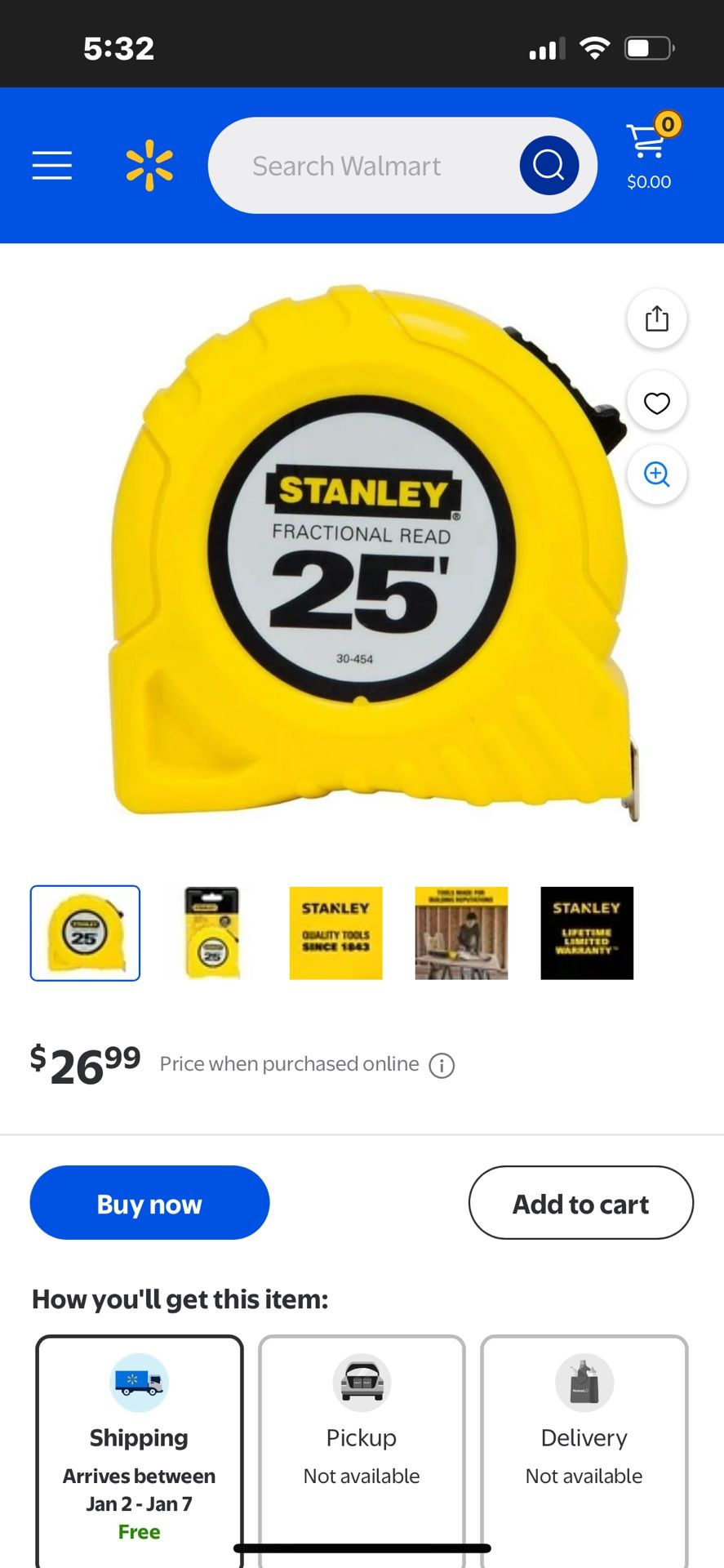724x1568 pixels.
Task: Open the workshop photo thumbnail
Action: pyautogui.click(x=461, y=933)
